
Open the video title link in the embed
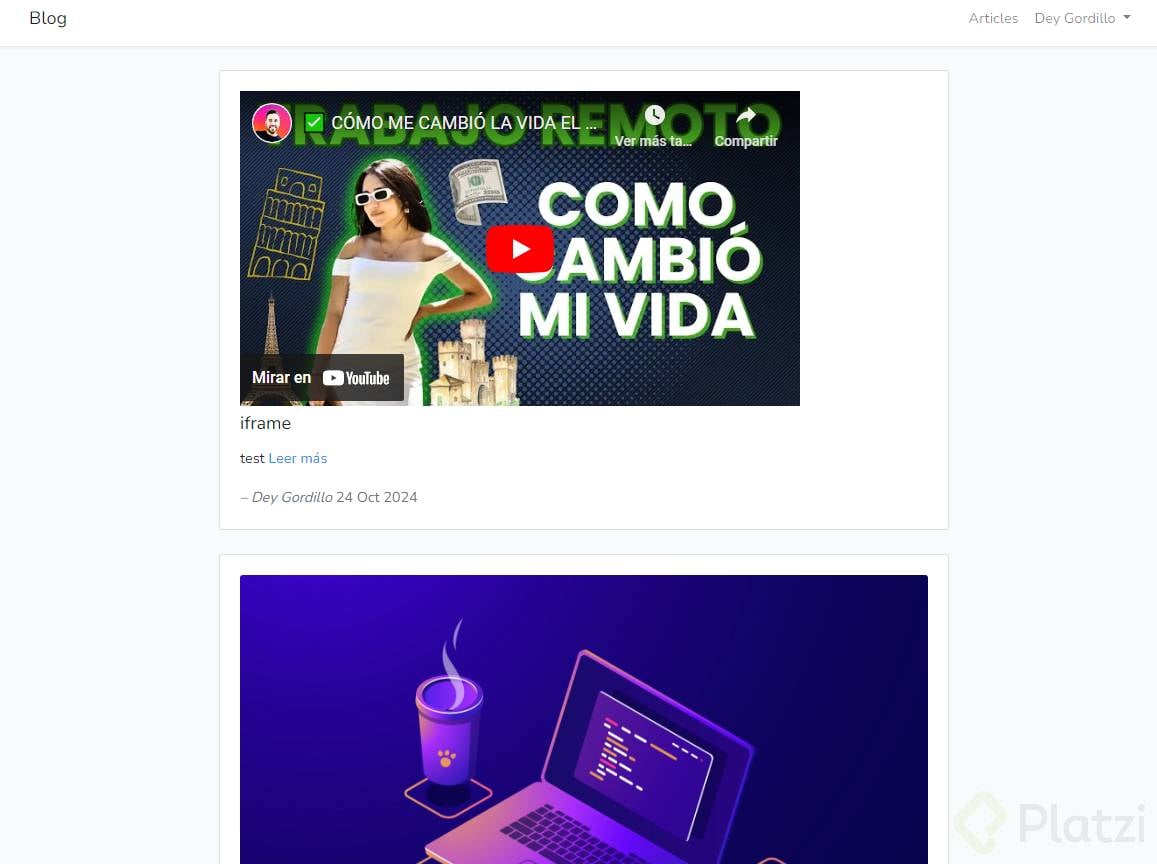coord(464,124)
